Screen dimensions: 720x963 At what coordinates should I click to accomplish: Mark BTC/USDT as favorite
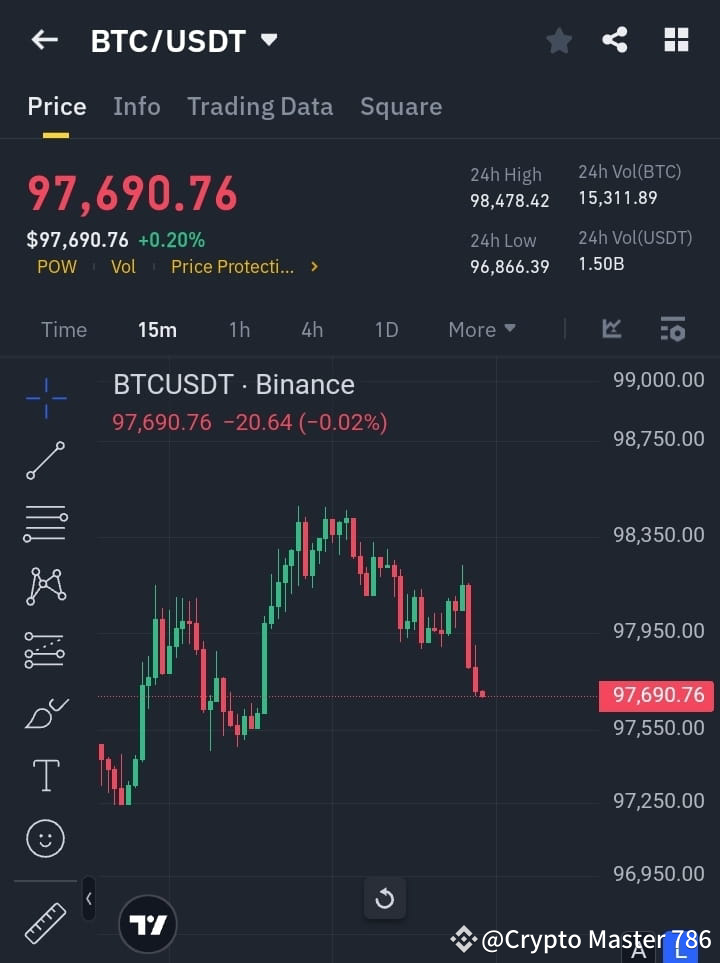coord(558,40)
